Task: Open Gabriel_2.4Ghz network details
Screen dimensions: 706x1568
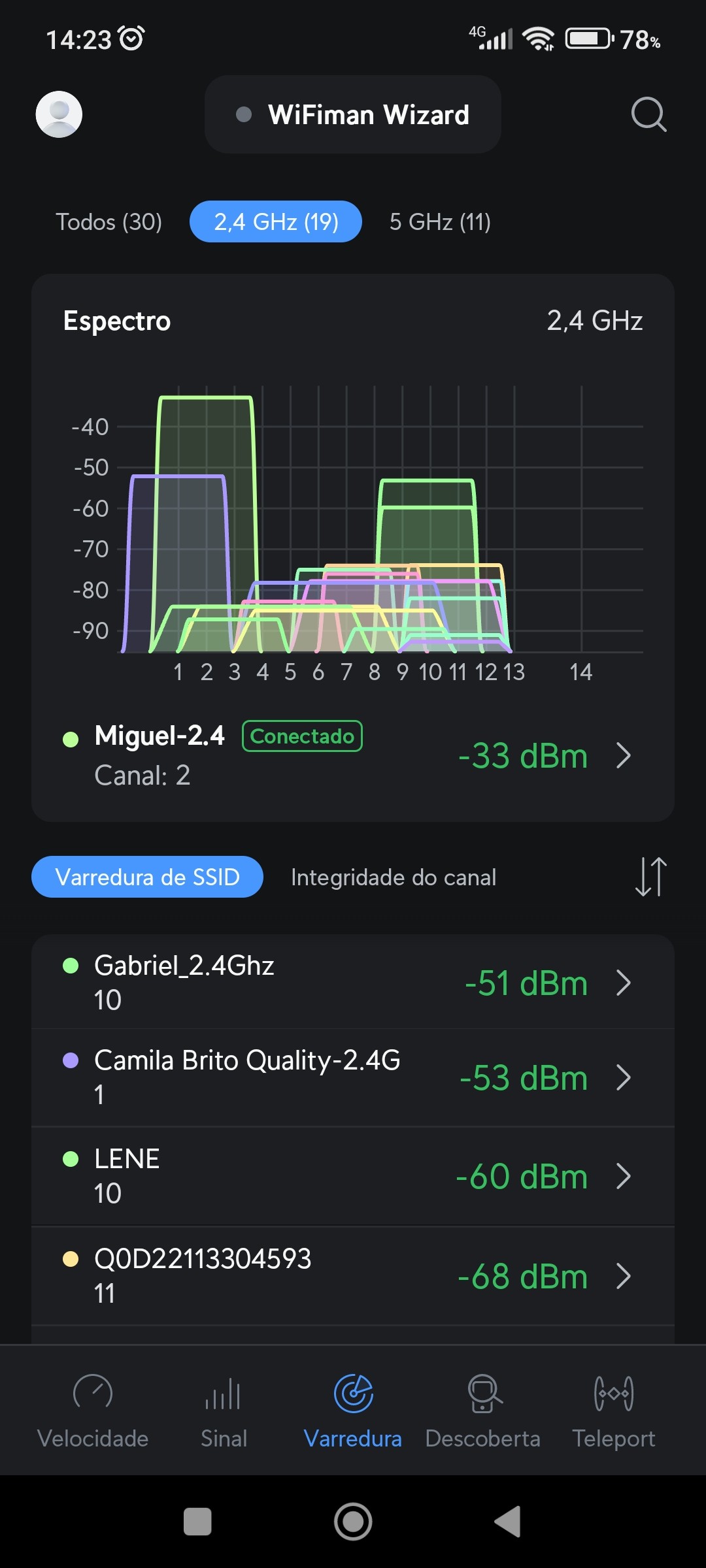Action: click(353, 982)
